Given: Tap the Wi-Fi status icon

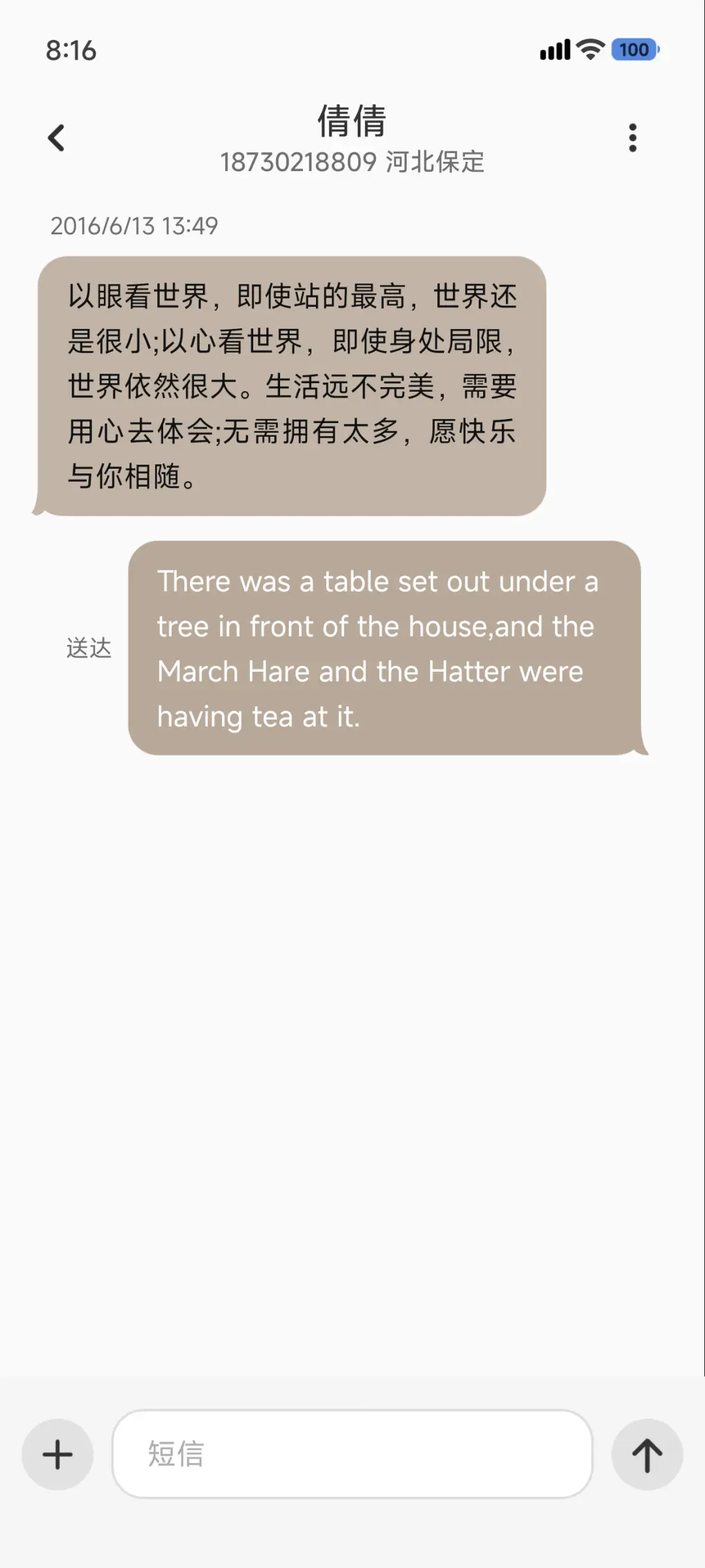Looking at the screenshot, I should (588, 50).
